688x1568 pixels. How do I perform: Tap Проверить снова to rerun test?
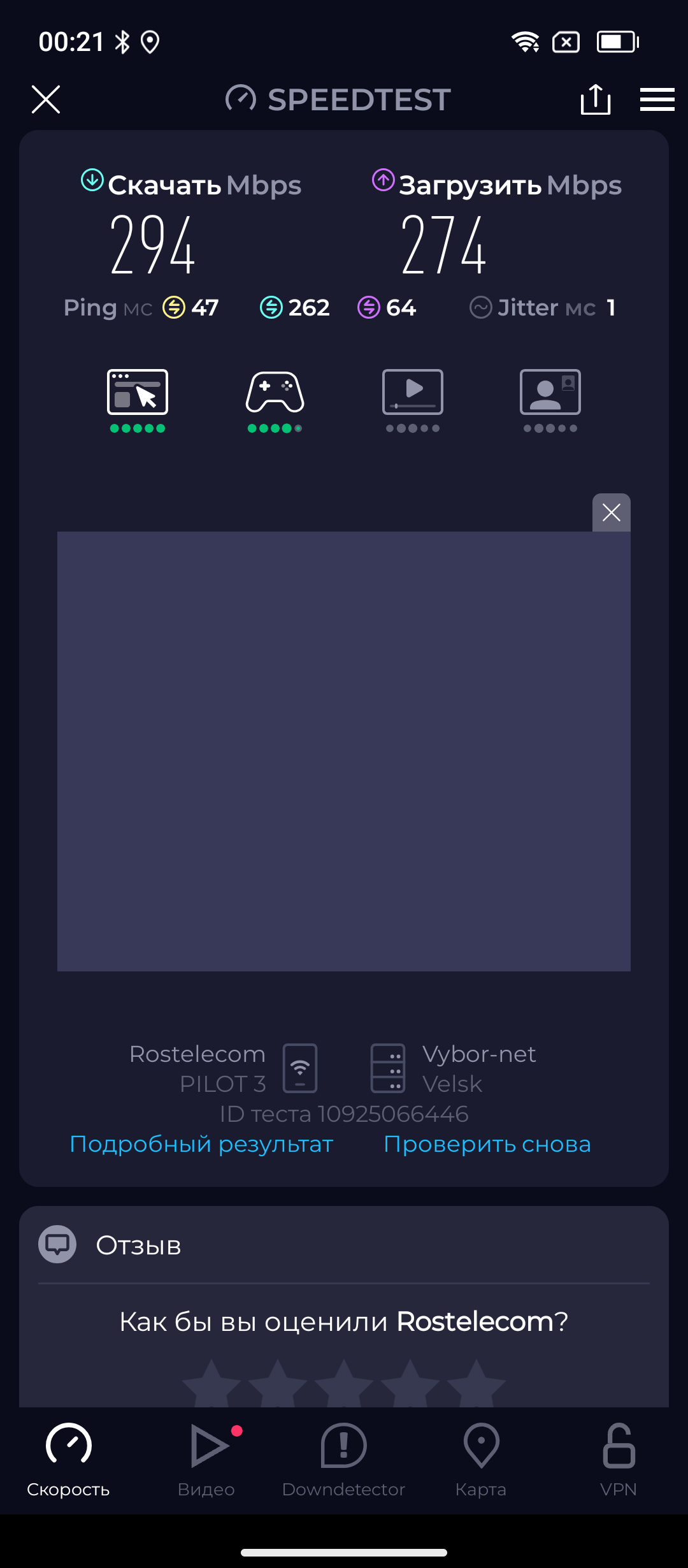(x=487, y=1144)
